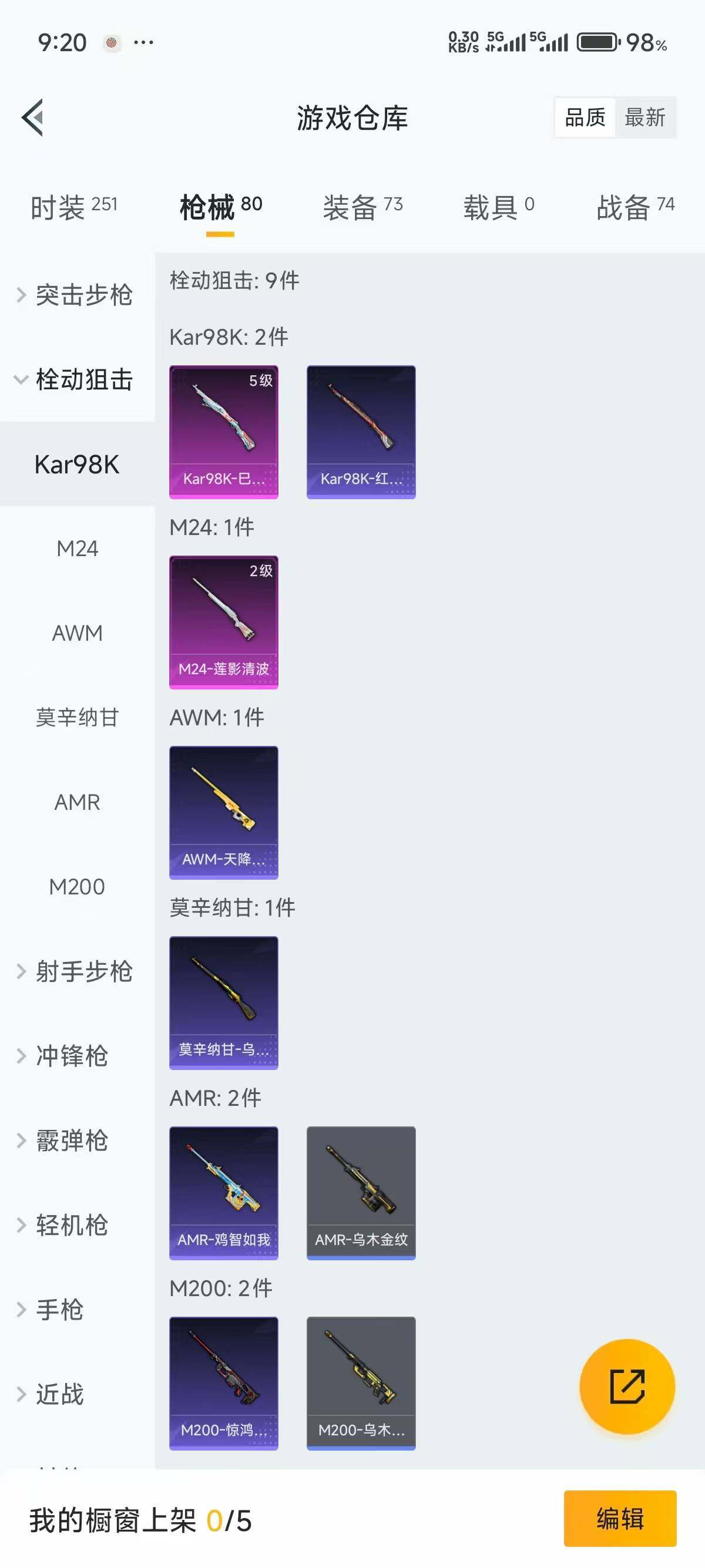Collapse the 栓动狙击 category

[x=78, y=380]
